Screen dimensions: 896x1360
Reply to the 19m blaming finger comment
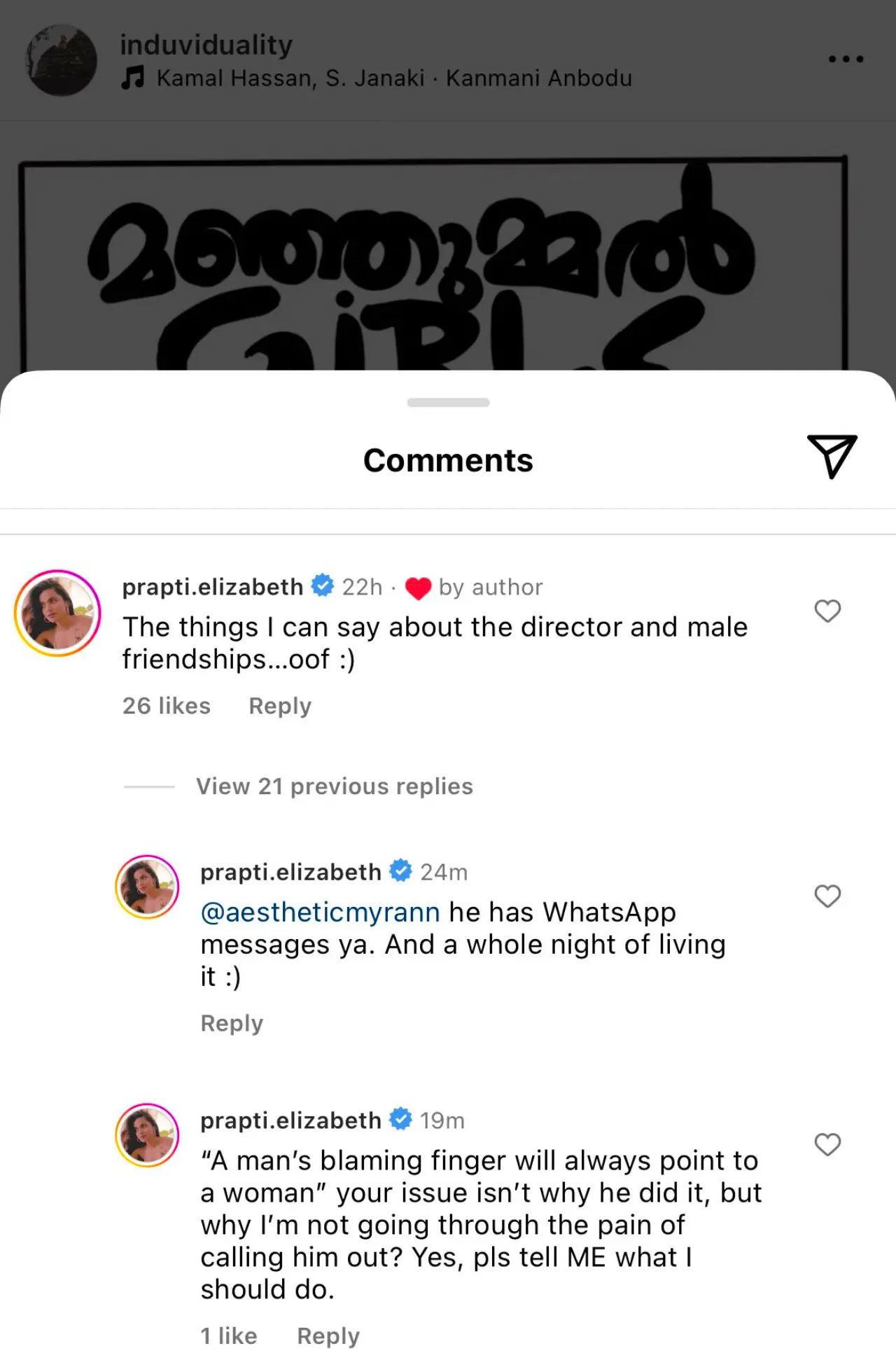coord(328,1336)
